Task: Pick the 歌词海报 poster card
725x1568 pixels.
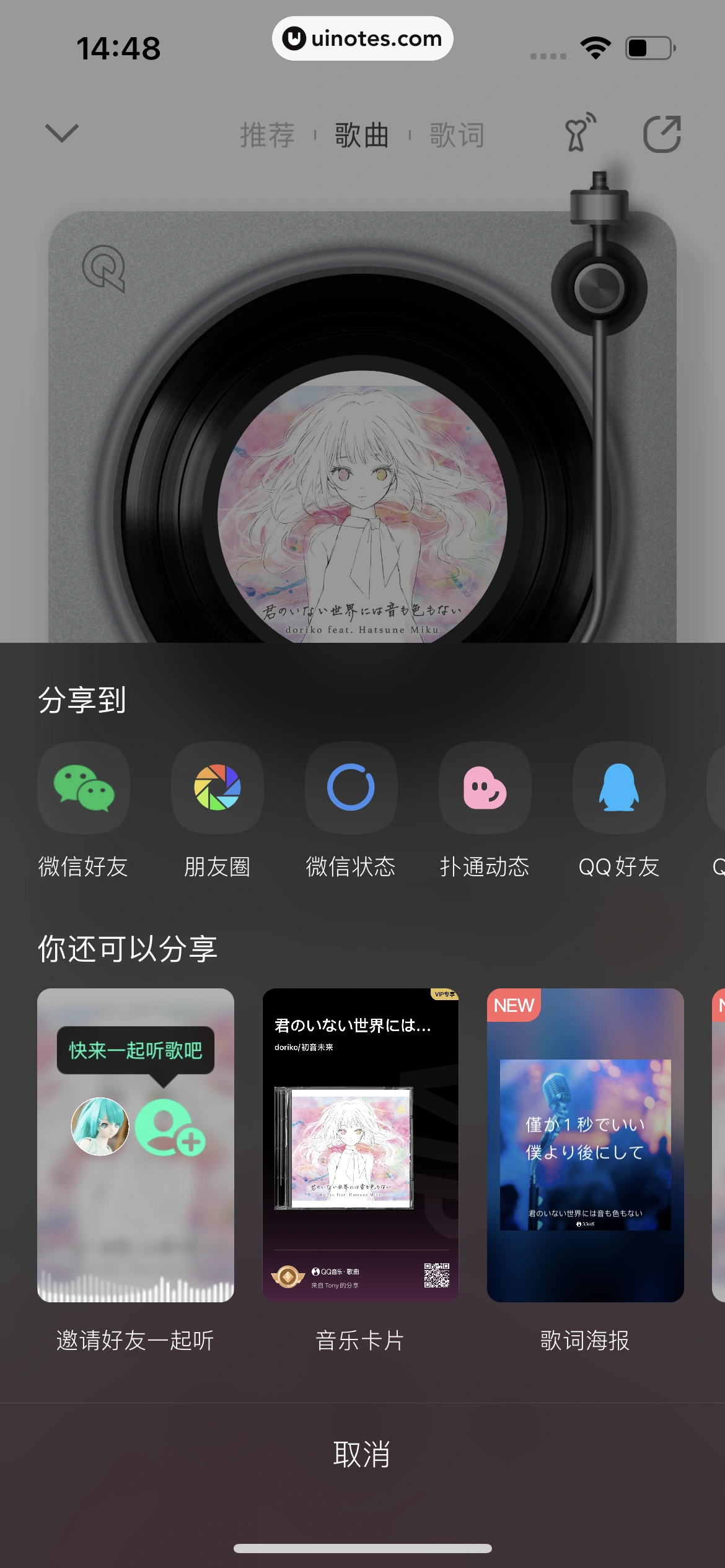Action: tap(586, 1148)
